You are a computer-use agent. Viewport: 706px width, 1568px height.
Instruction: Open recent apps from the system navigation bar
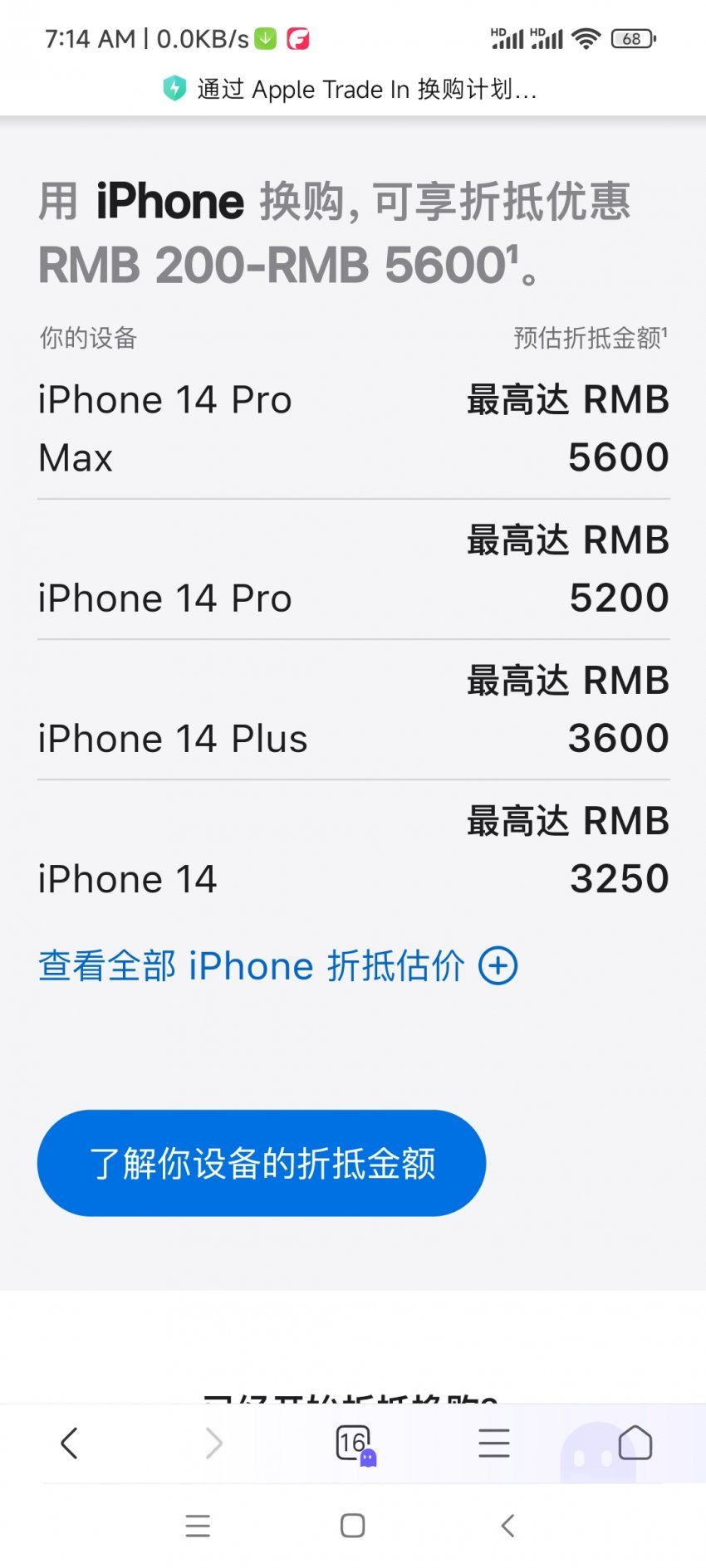click(198, 1526)
